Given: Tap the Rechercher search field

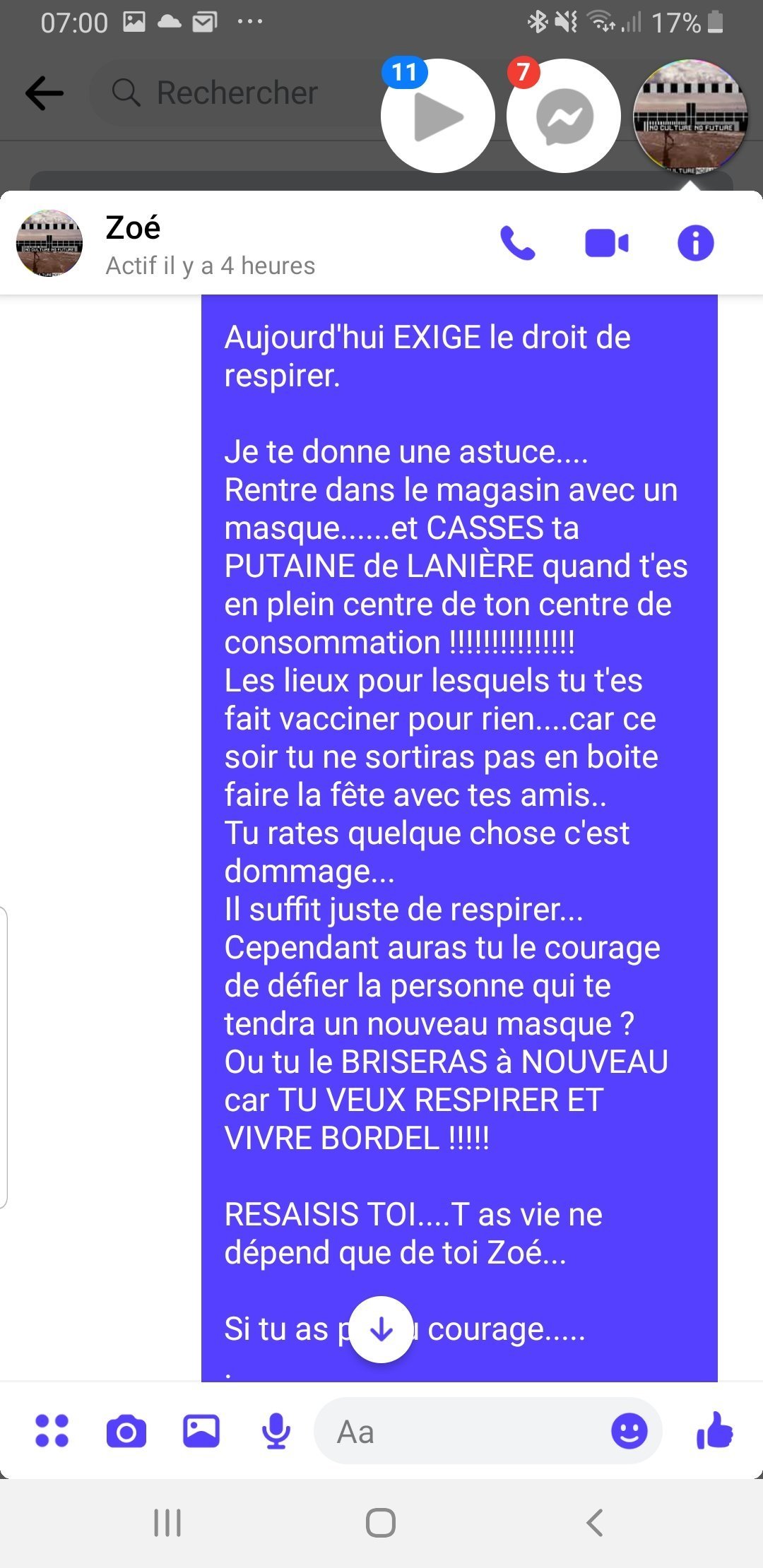Looking at the screenshot, I should (237, 93).
